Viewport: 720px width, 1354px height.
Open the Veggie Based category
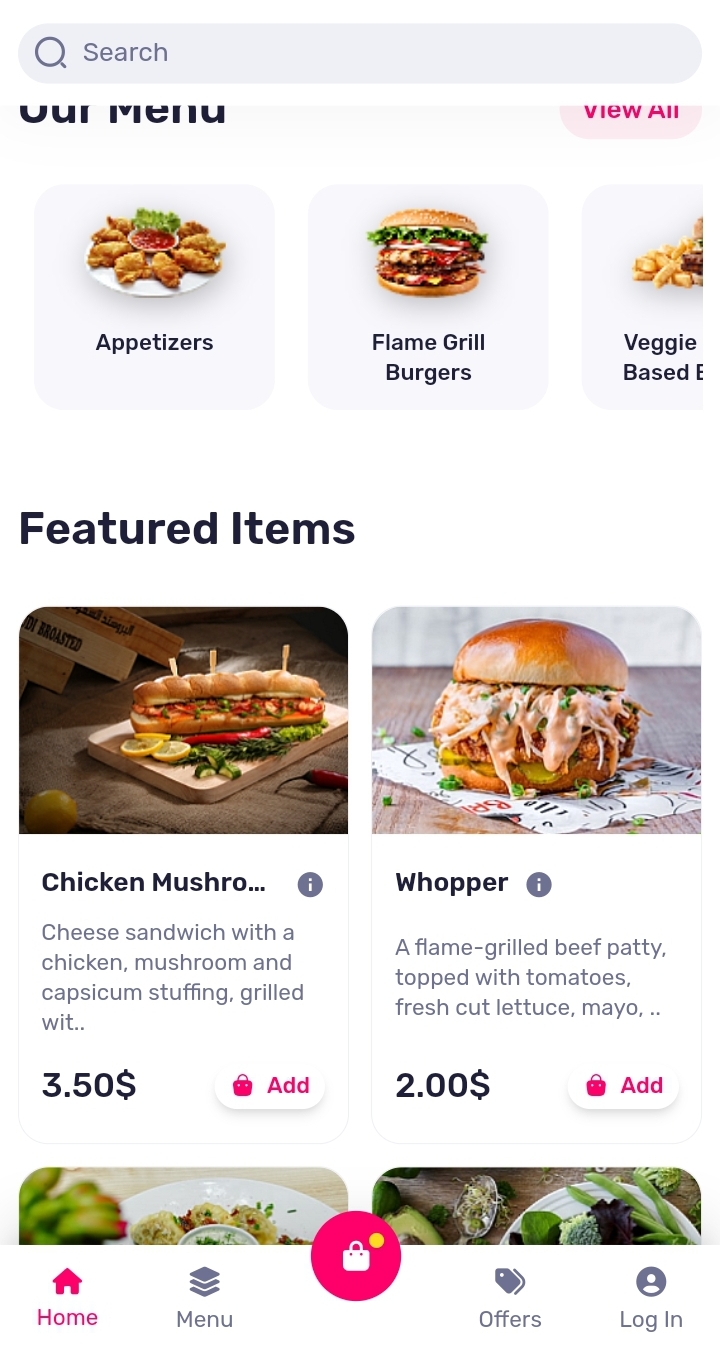[650, 296]
